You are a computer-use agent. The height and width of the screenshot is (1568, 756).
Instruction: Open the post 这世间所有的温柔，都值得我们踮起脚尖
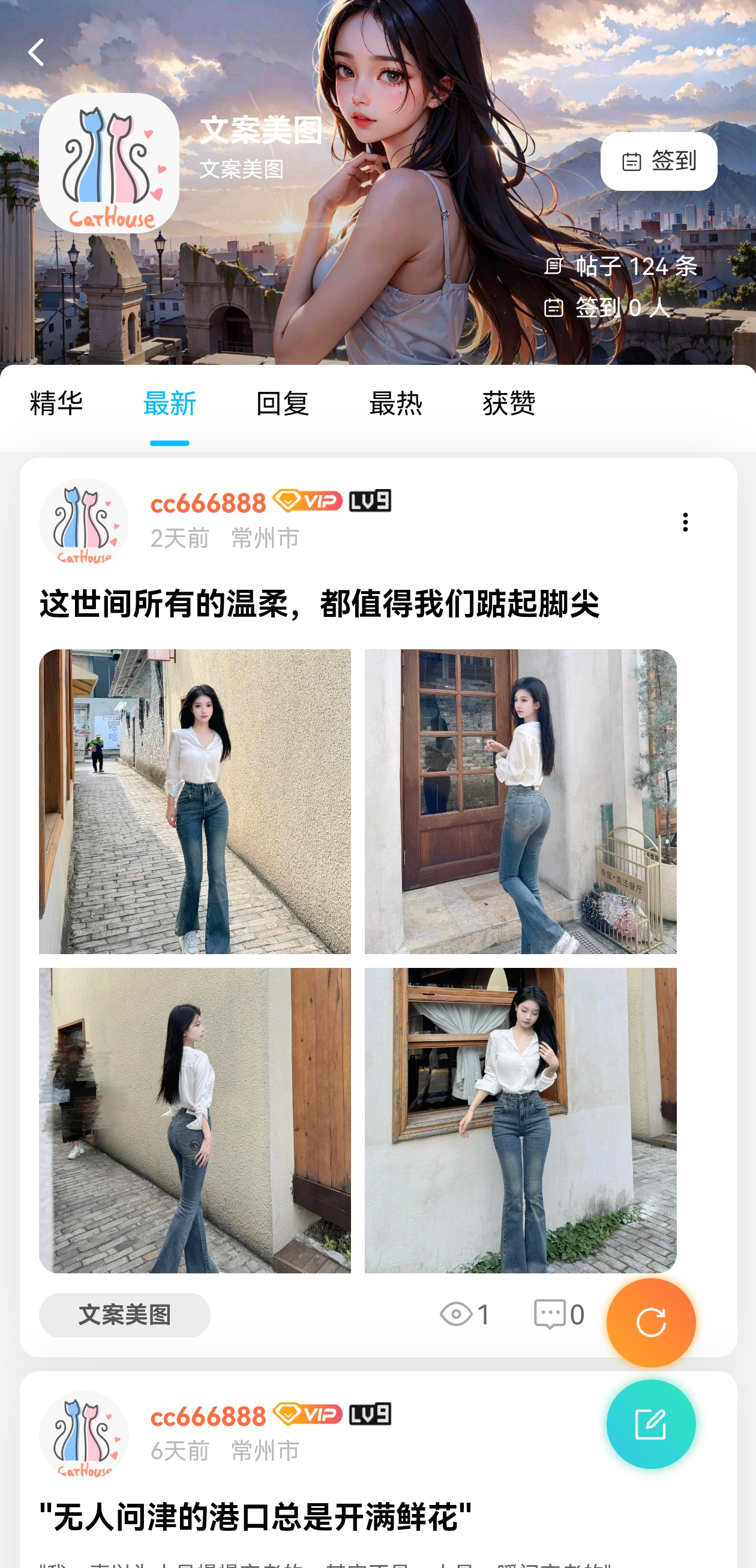(x=320, y=604)
